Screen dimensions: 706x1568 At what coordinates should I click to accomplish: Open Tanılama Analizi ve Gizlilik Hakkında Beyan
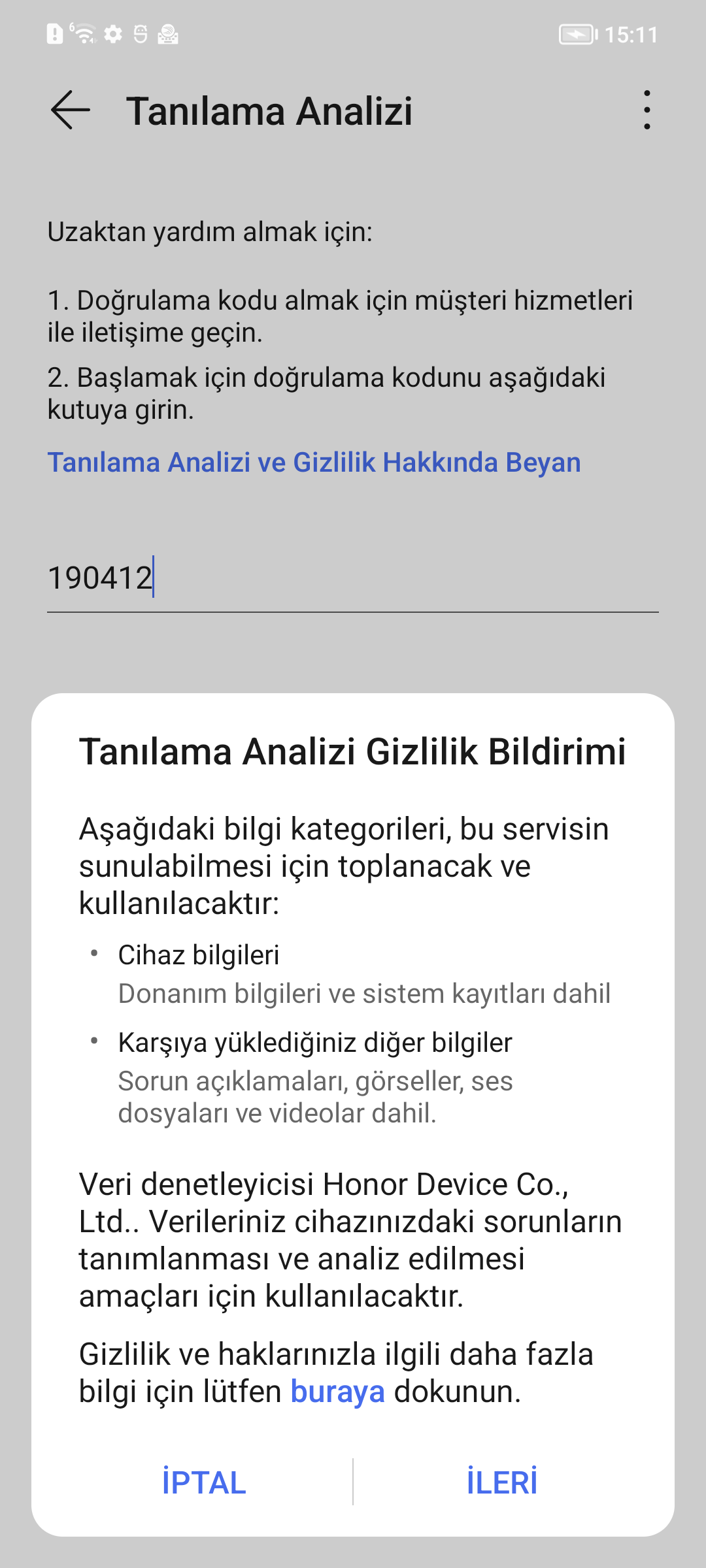tap(314, 463)
